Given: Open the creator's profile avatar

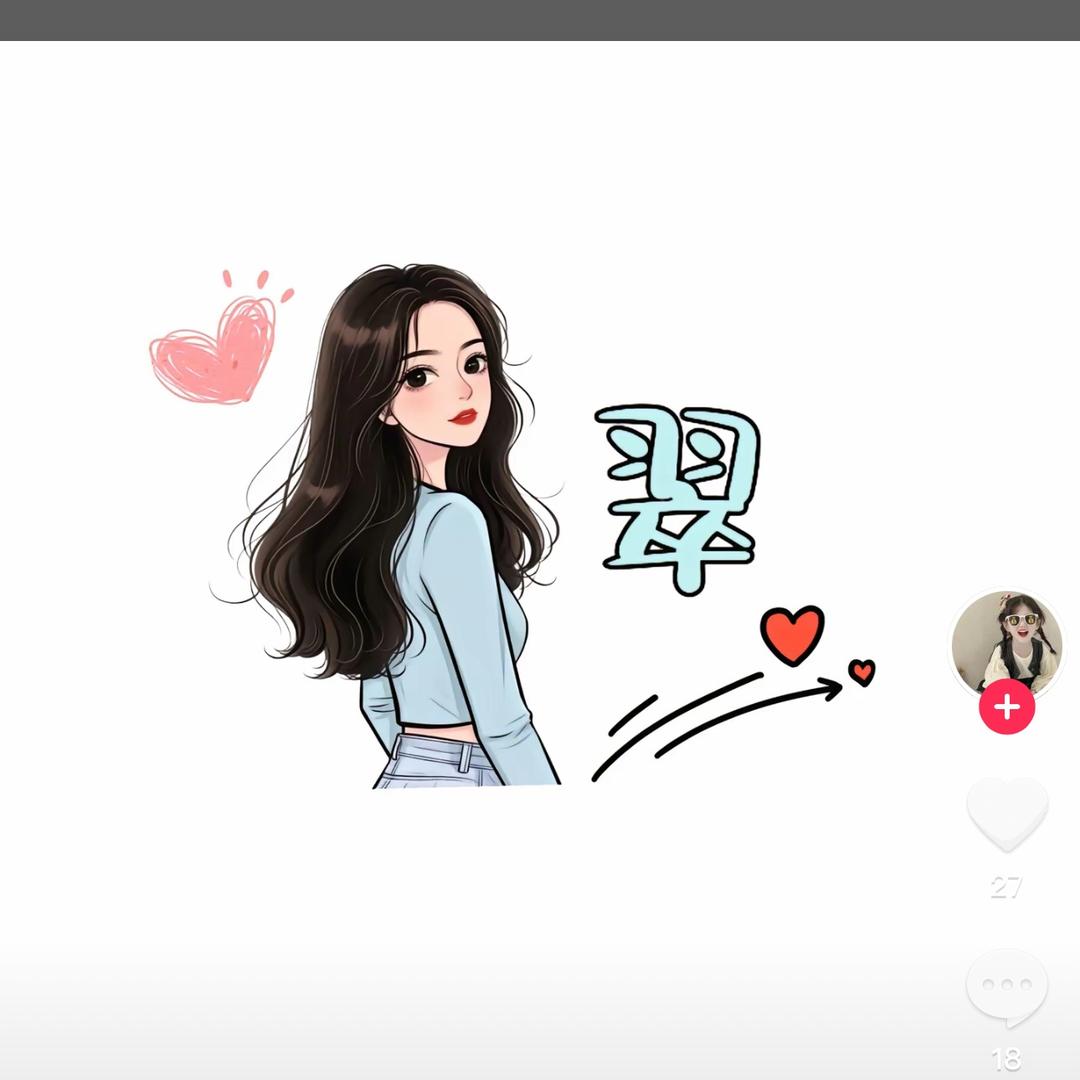Looking at the screenshot, I should click(x=1006, y=643).
